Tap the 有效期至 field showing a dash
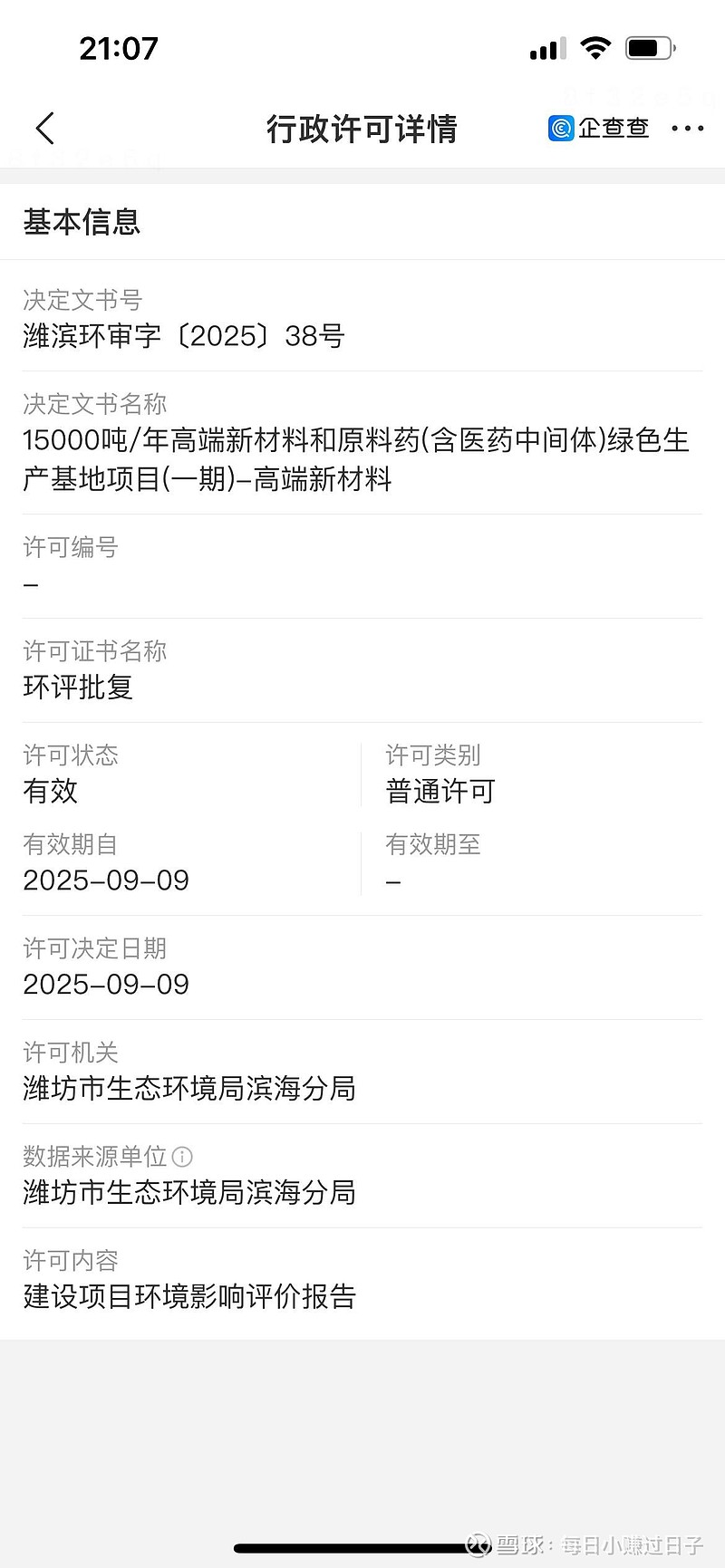This screenshot has height=1568, width=725. 391,880
